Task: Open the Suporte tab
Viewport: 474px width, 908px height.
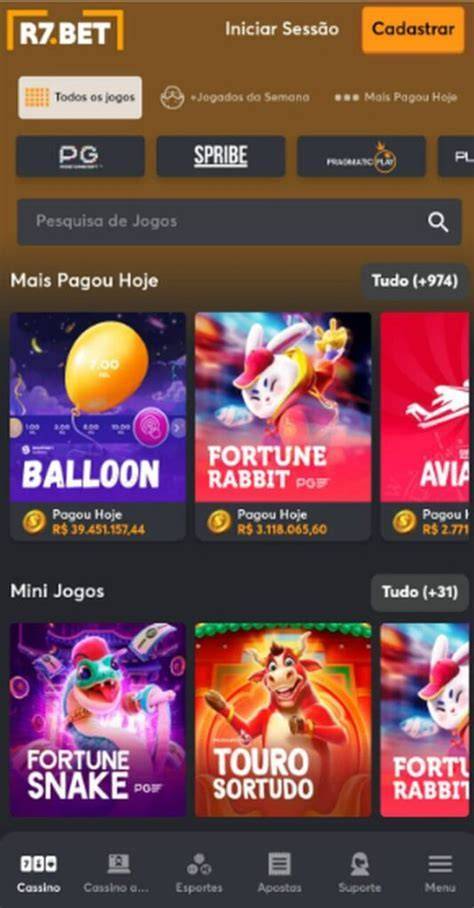Action: [x=360, y=873]
